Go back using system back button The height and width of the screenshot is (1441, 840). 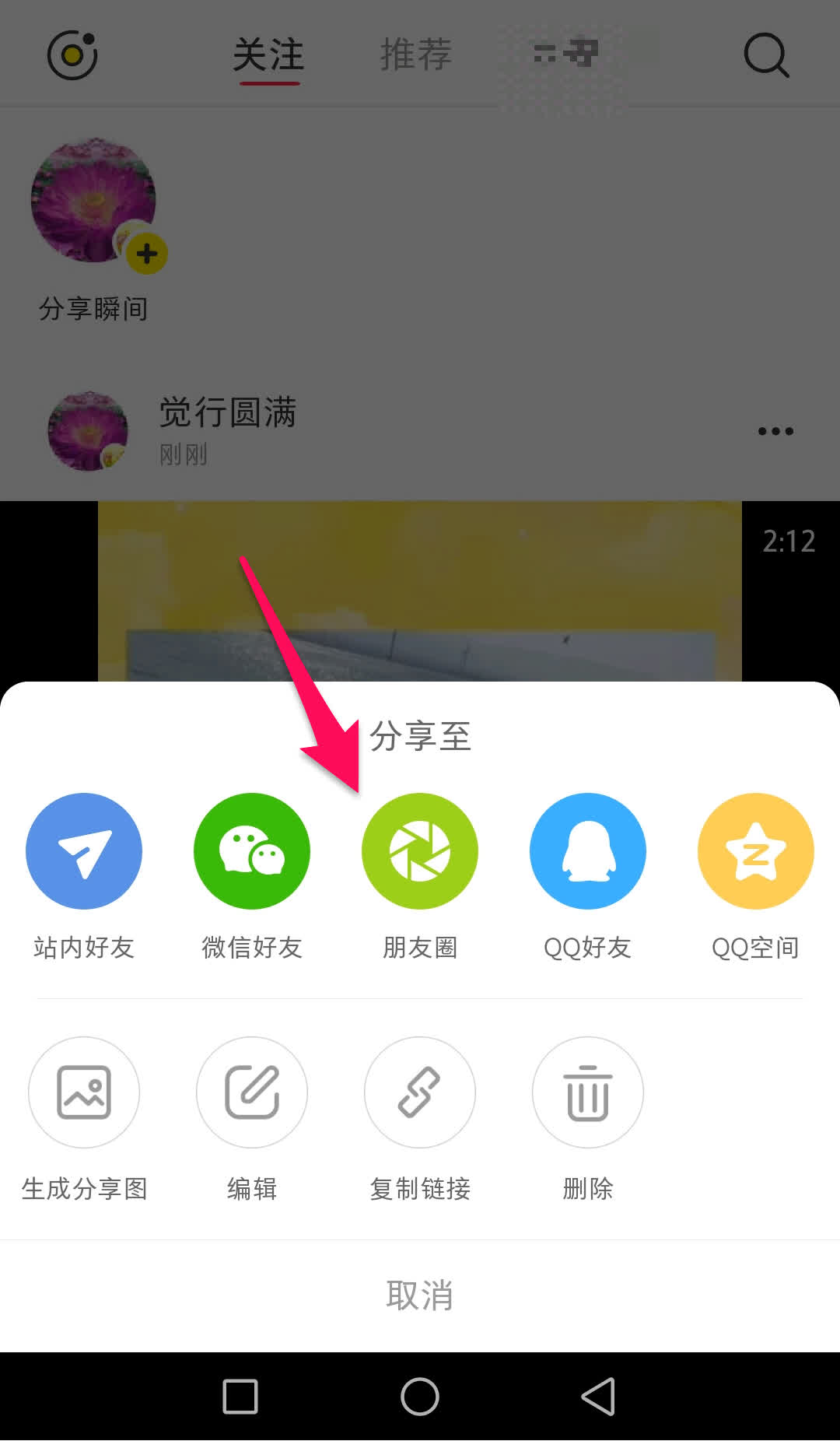599,1397
